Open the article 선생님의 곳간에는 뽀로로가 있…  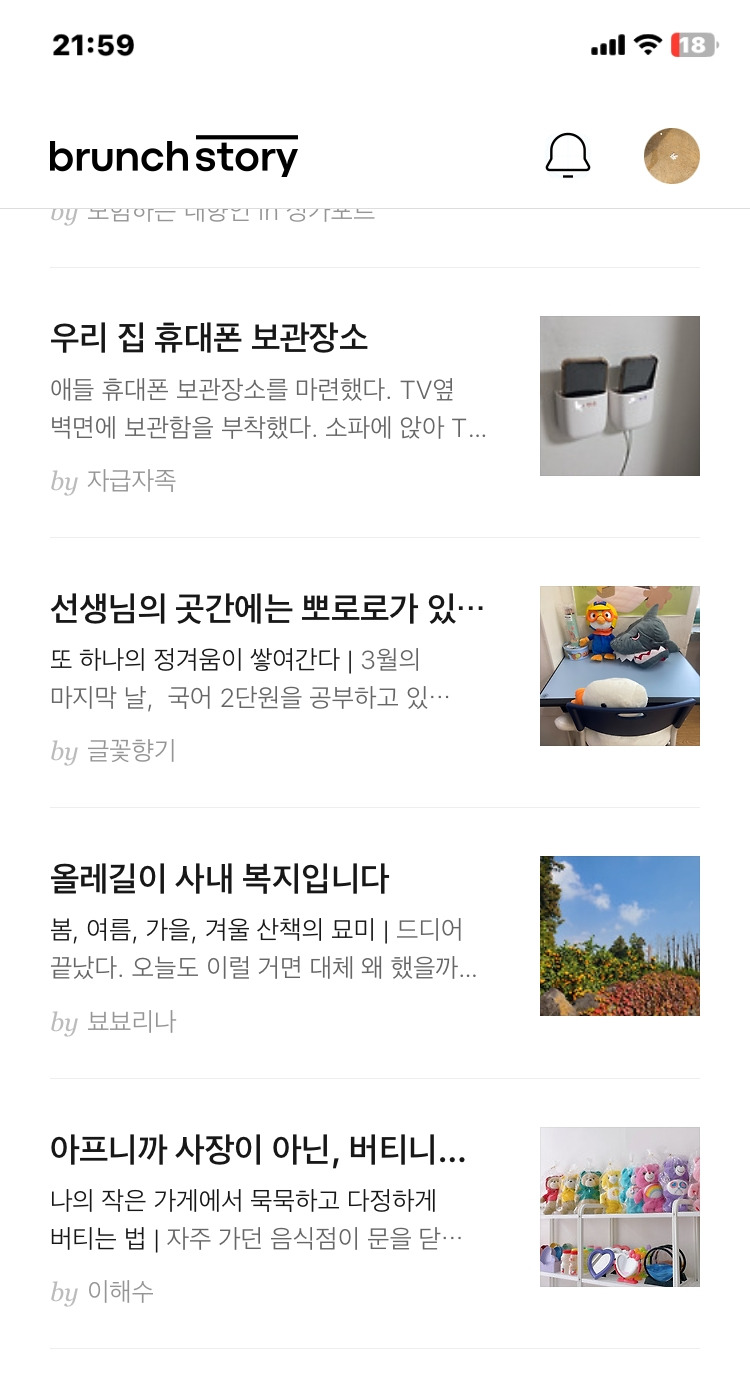pyautogui.click(x=267, y=608)
